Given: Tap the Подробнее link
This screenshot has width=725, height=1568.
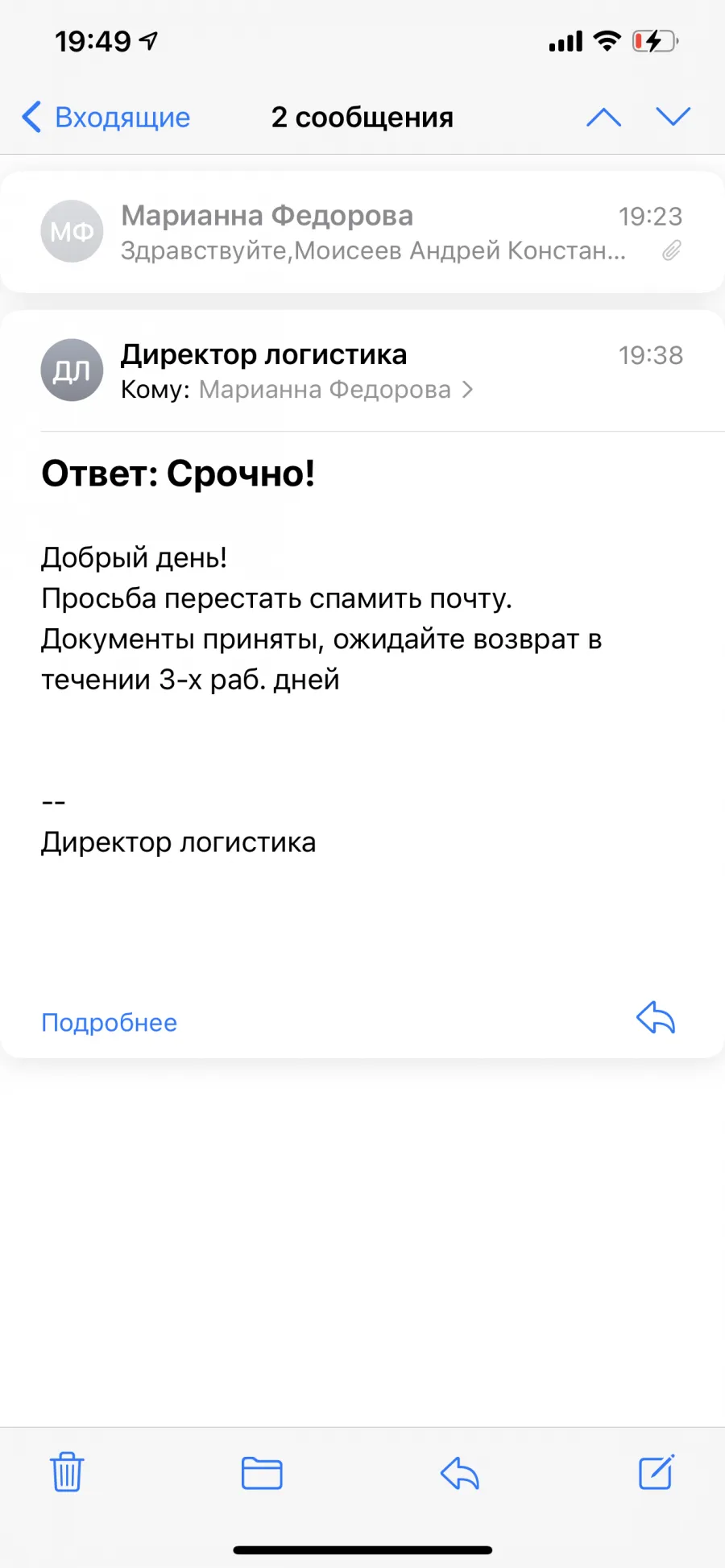Looking at the screenshot, I should (110, 1023).
